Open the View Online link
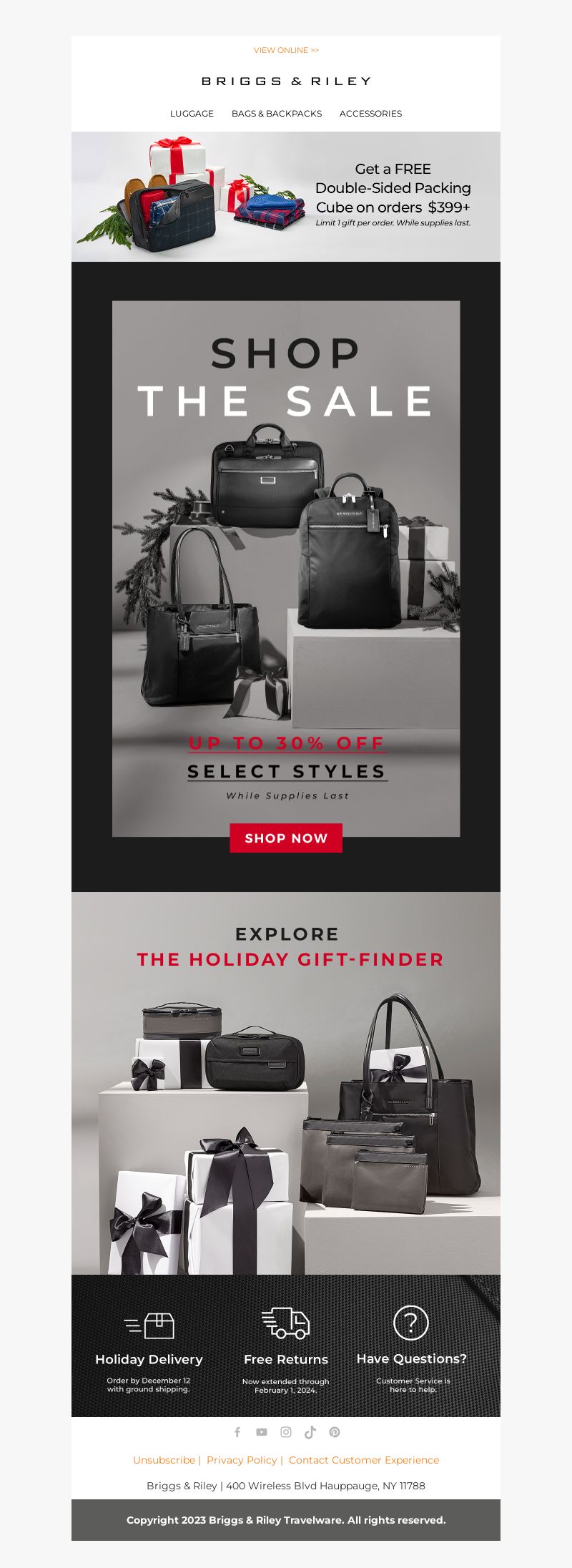The height and width of the screenshot is (1568, 572). 286,50
